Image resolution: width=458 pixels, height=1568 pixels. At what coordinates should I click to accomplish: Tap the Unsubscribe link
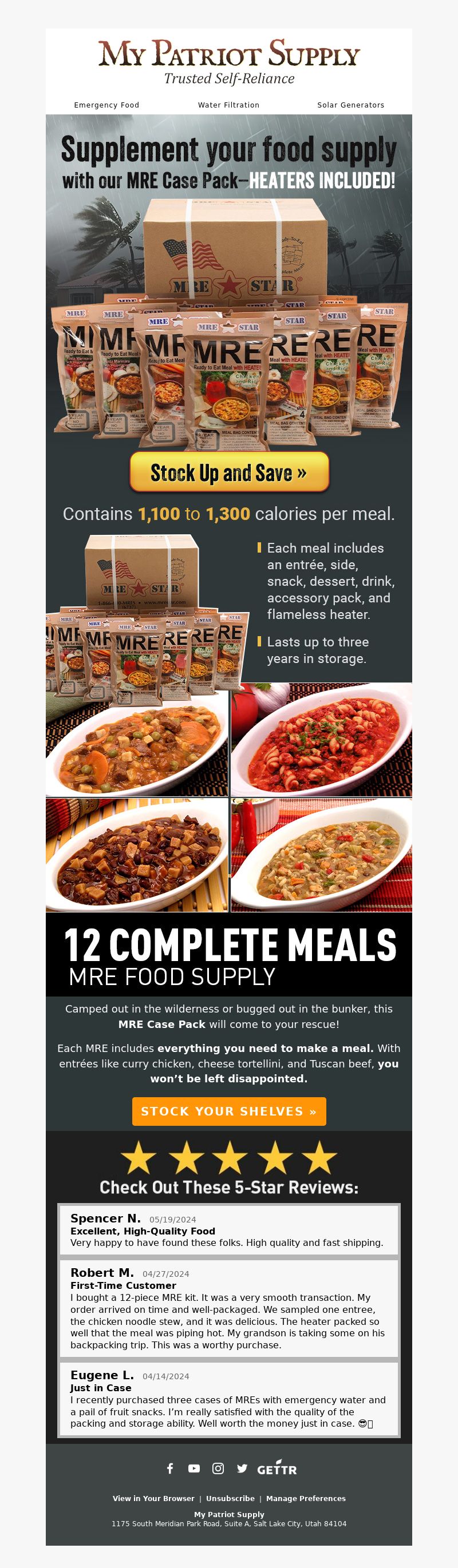coord(230,1498)
